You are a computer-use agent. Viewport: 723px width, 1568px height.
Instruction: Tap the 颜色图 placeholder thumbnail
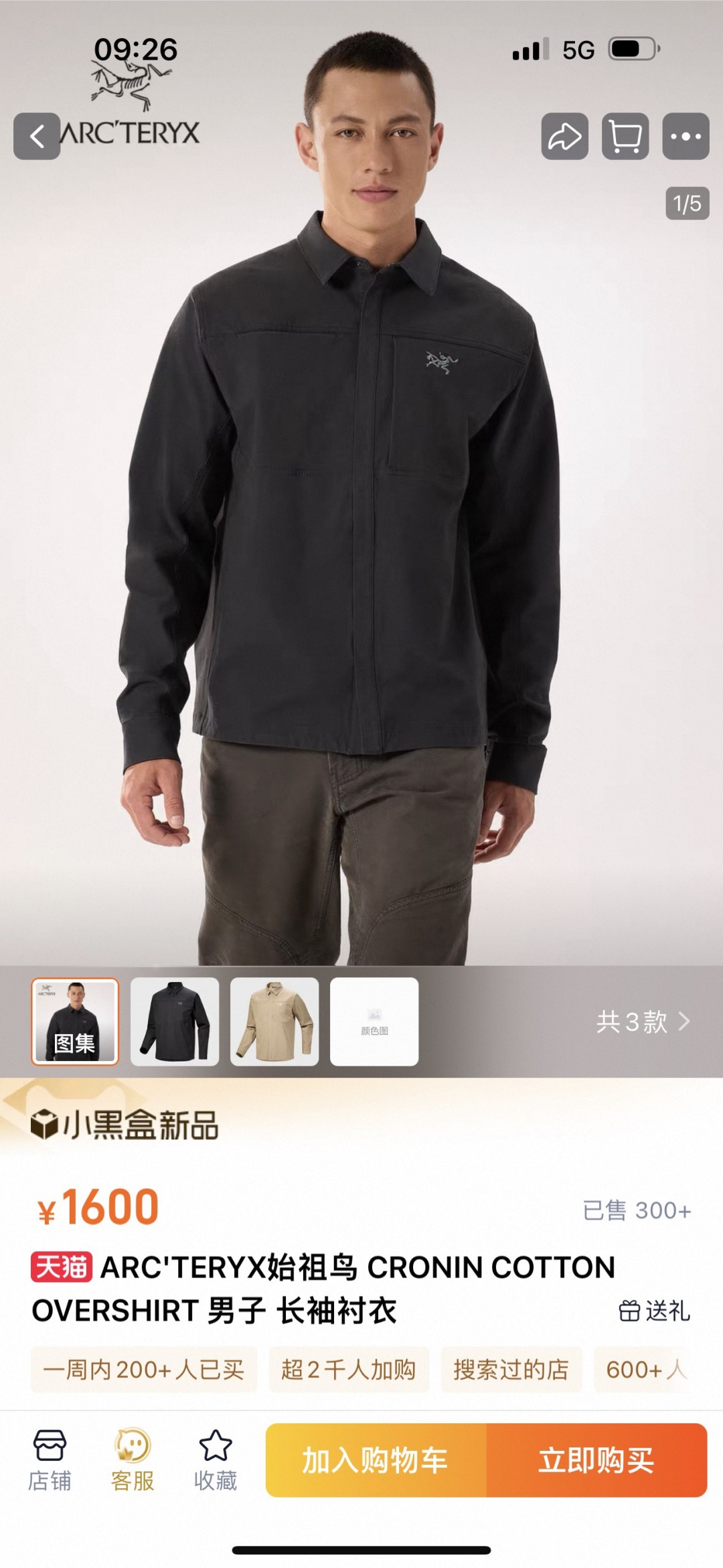374,1021
